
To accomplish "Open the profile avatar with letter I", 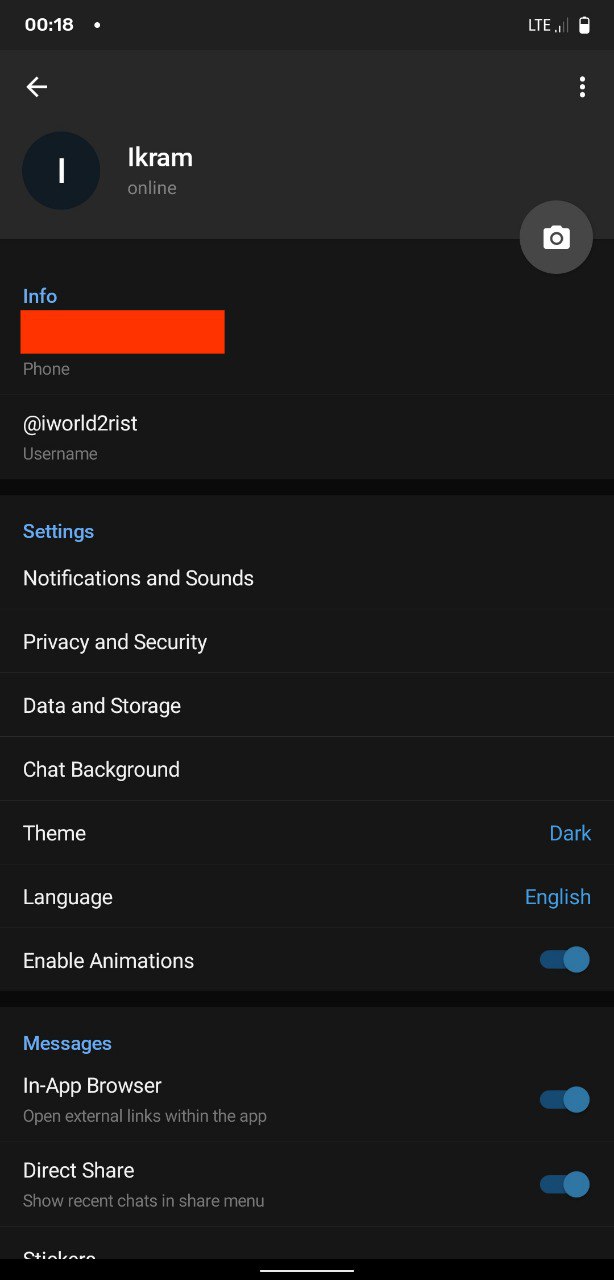I will click(x=61, y=171).
